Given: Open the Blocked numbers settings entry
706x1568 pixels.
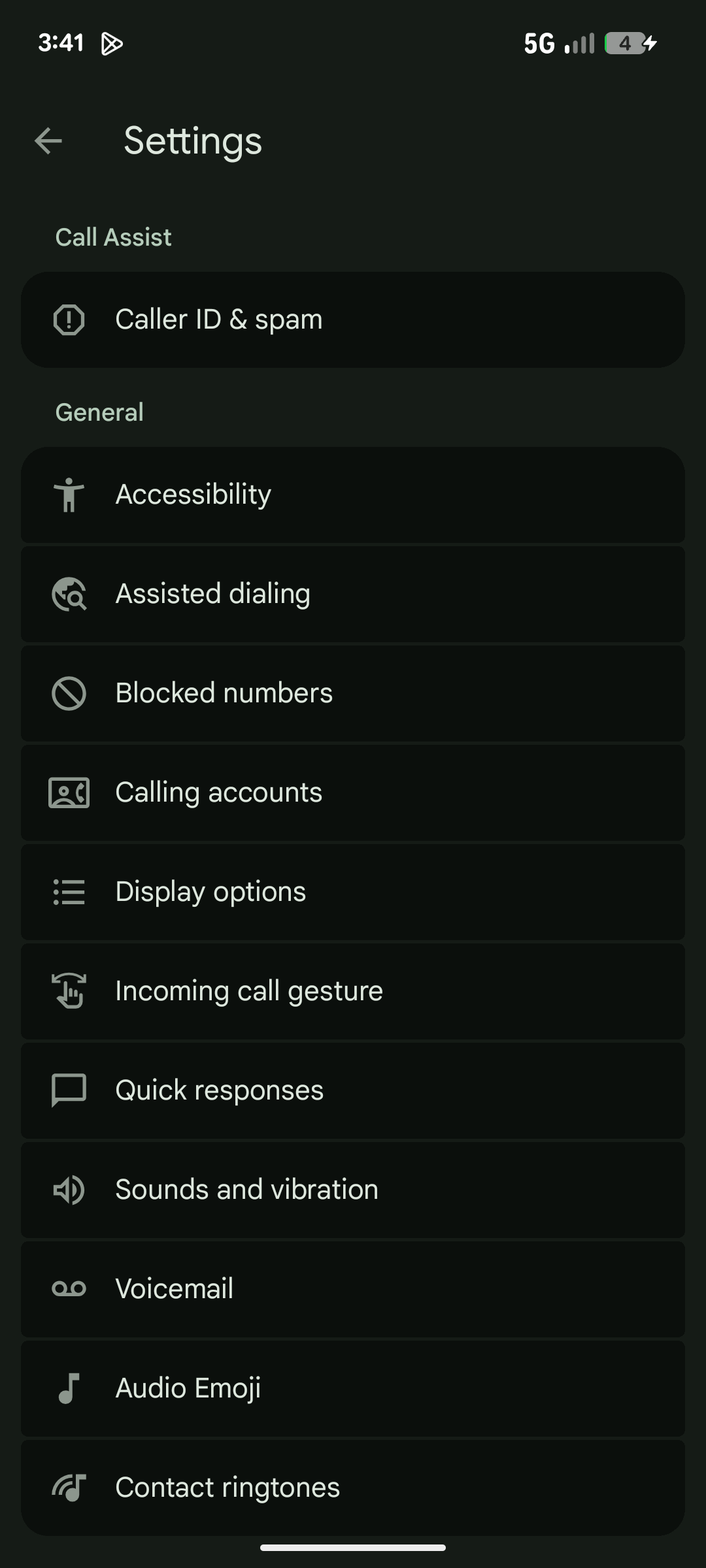Looking at the screenshot, I should click(353, 694).
